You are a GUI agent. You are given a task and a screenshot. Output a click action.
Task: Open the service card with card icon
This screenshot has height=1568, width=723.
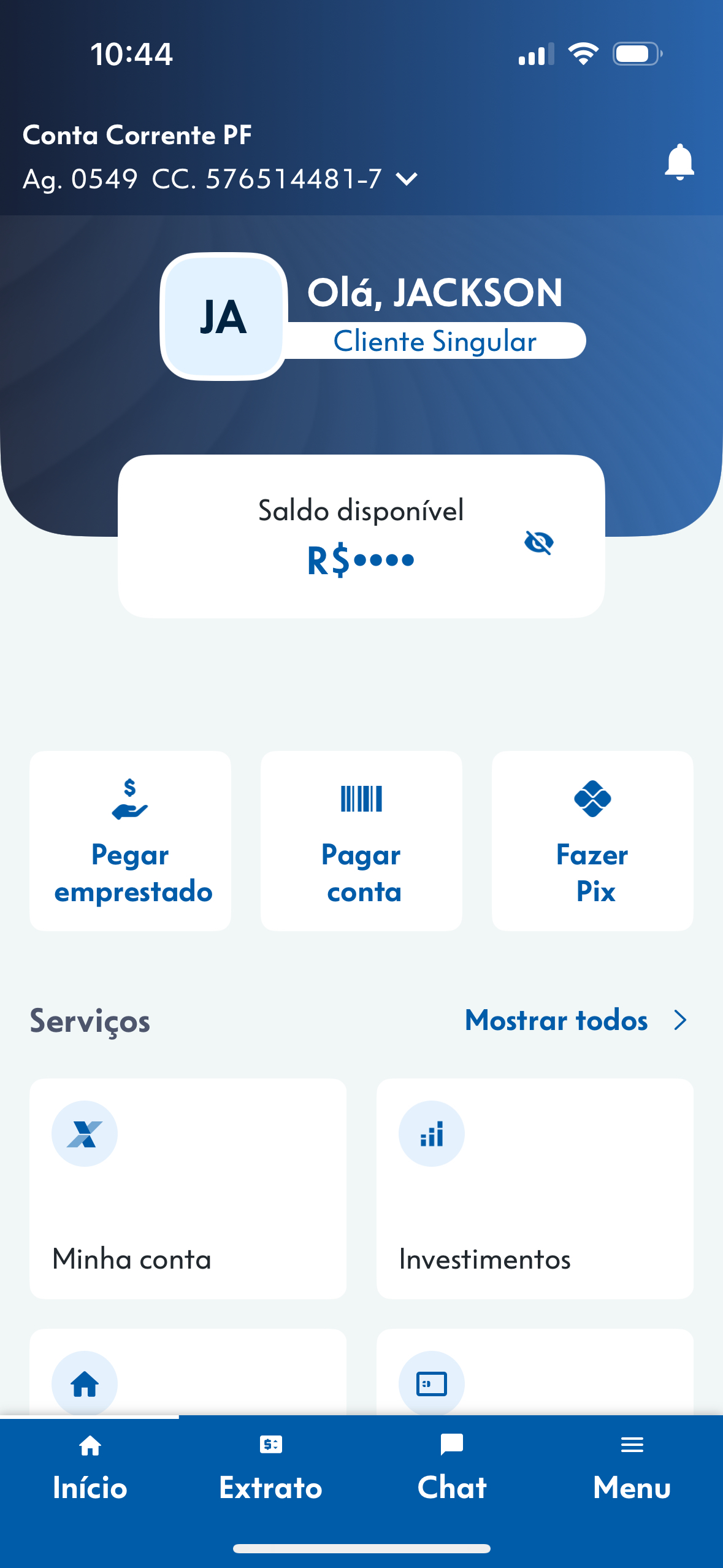535,1374
